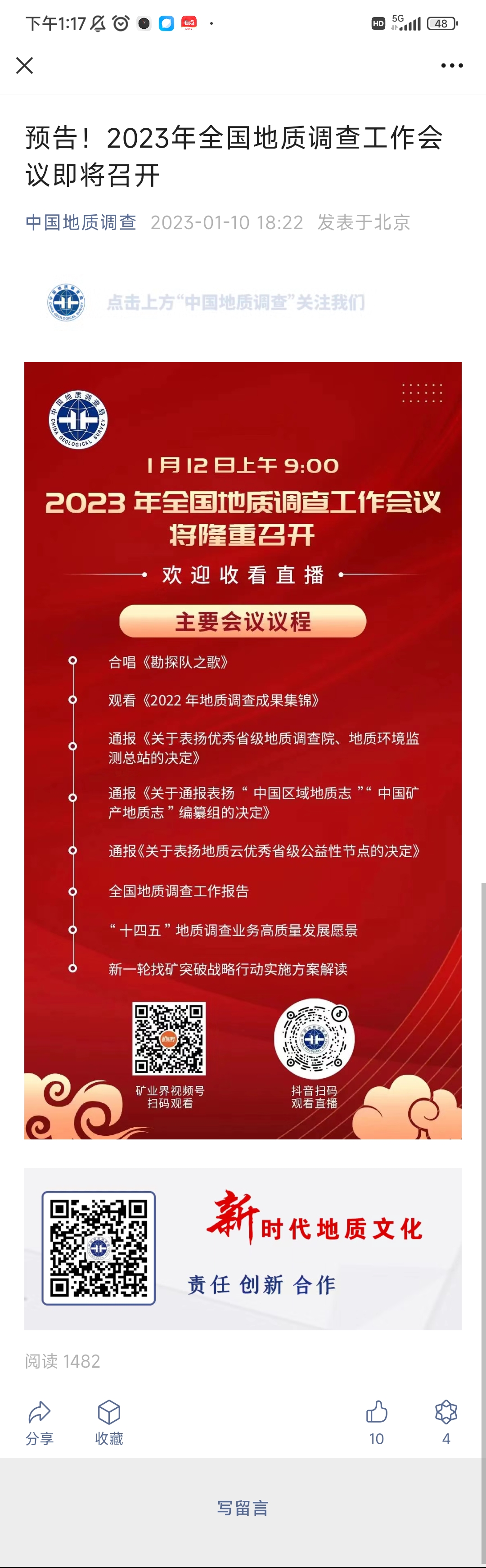The image size is (486, 1568).
Task: Write a comment via 写留言
Action: pyautogui.click(x=243, y=1508)
